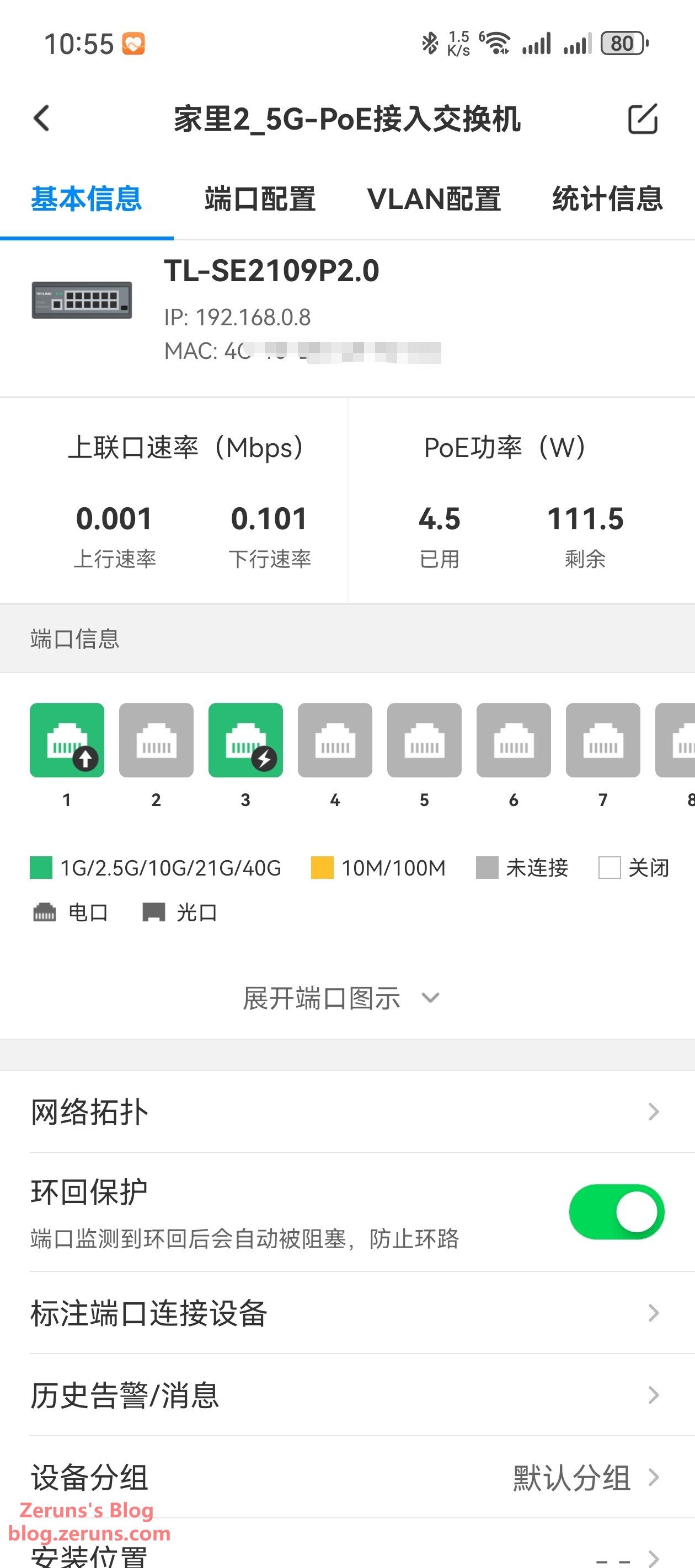695x1568 pixels.
Task: Expand 展开端口图示 legend
Action: tap(341, 998)
